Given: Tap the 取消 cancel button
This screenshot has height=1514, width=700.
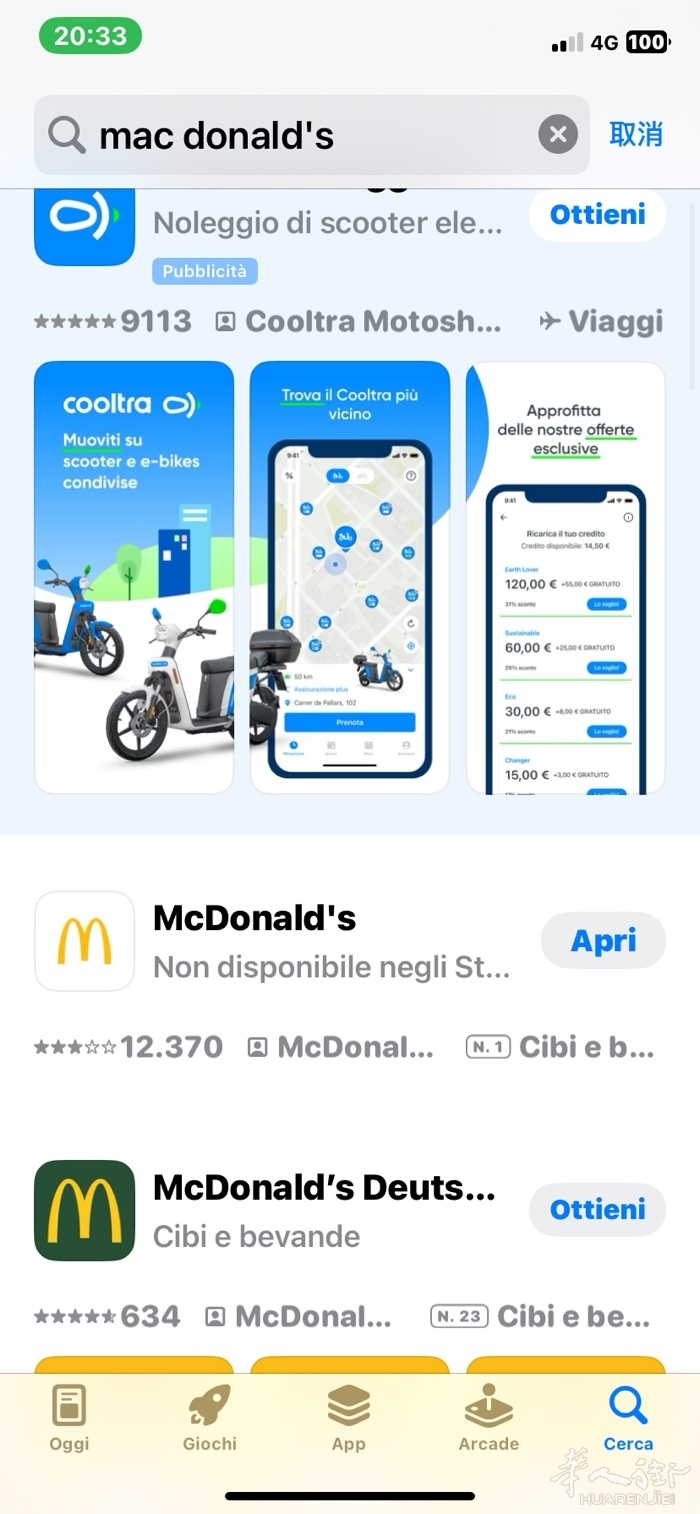Looking at the screenshot, I should (x=636, y=134).
